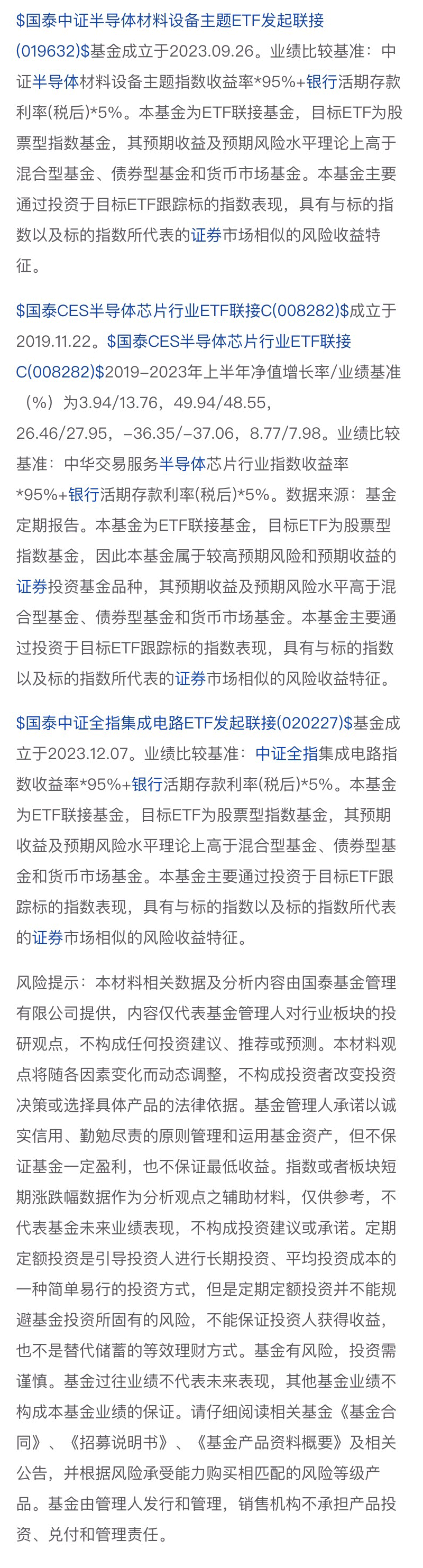Viewport: 423px width, 1568px height.
Task: Open the 证券 link in 证券投资基金品种
Action: 32,586
